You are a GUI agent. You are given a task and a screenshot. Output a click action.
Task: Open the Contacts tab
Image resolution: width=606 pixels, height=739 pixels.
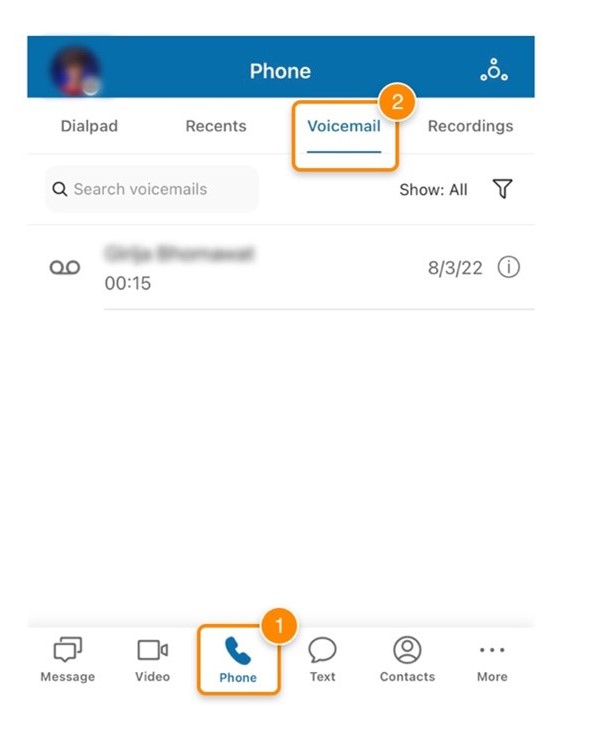tap(407, 660)
